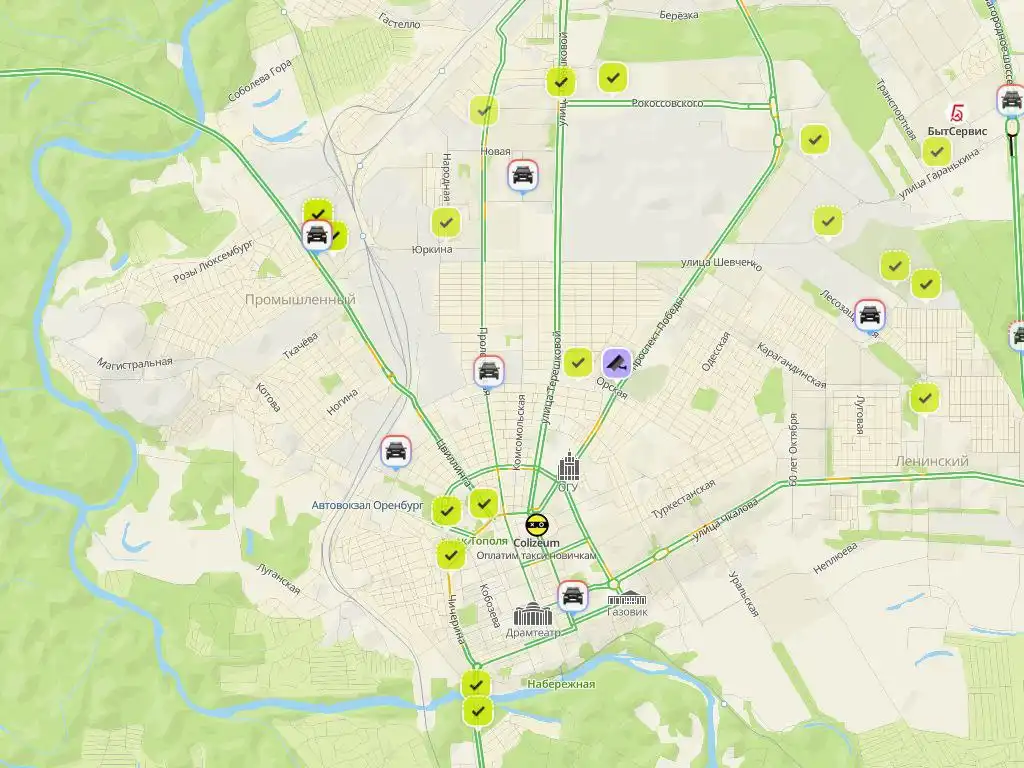Open the ОГУ landmark icon

(568, 466)
